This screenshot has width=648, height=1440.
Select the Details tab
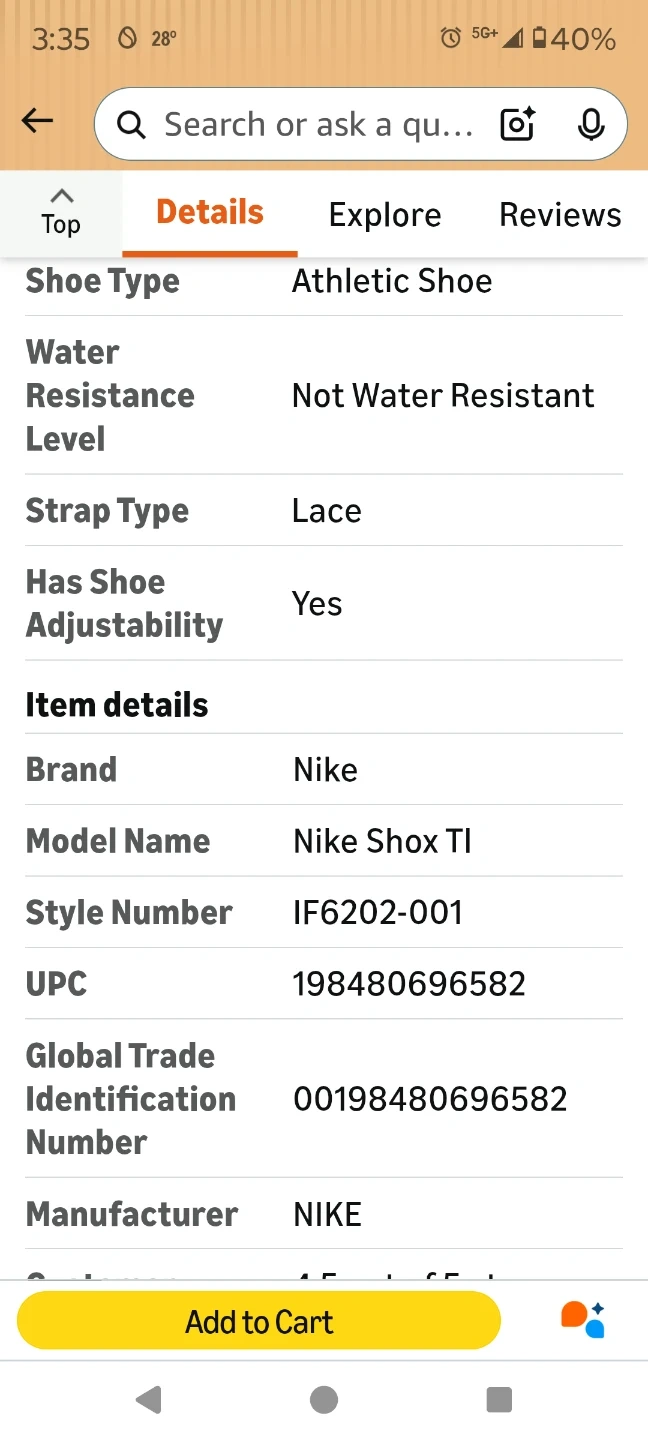[210, 213]
